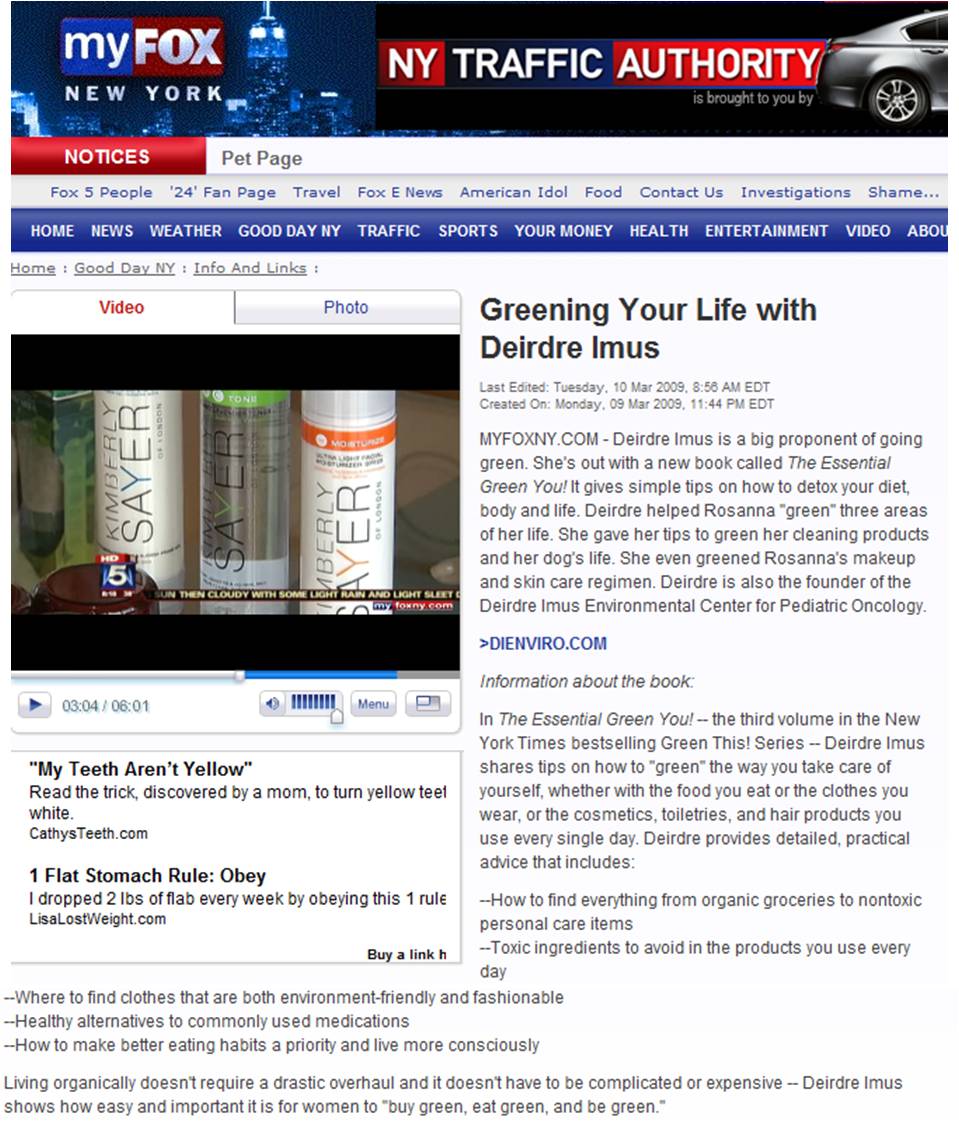
Task: Select the Video tab
Action: (121, 308)
